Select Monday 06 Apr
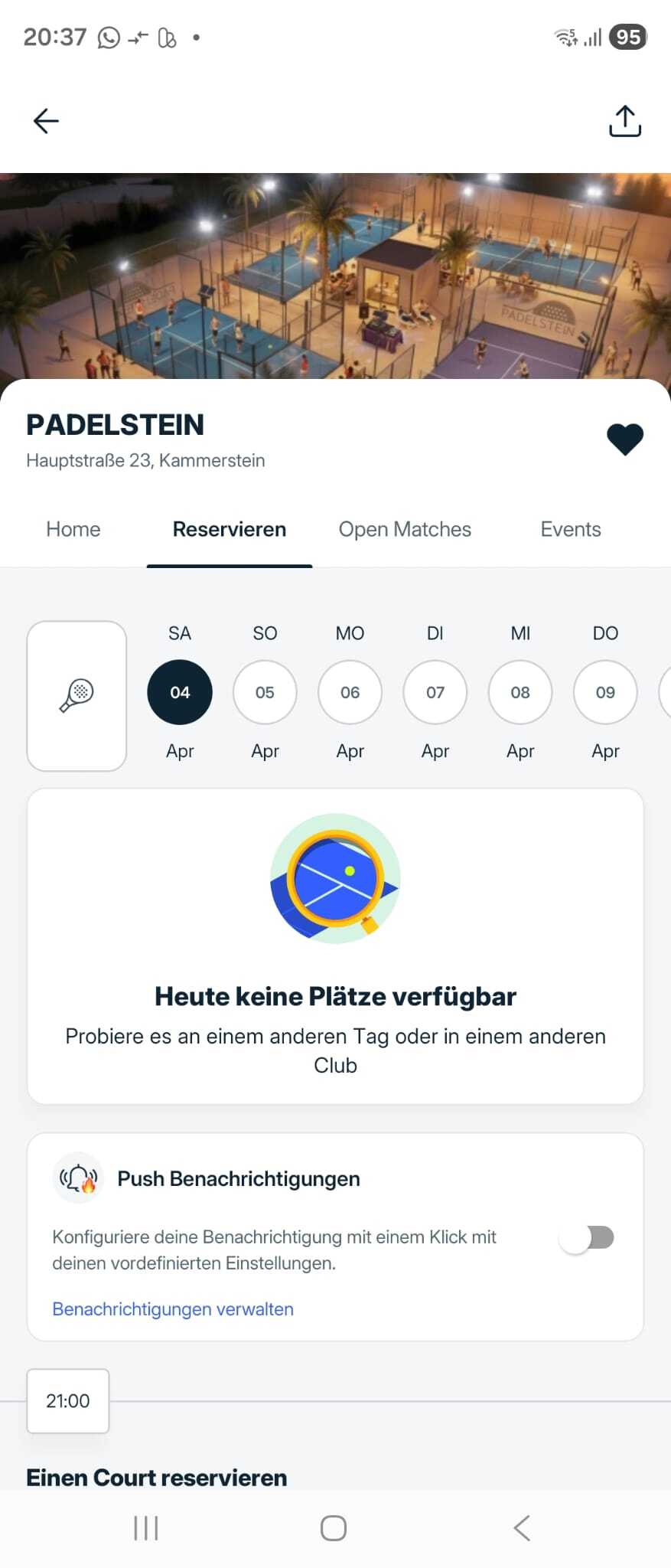 pos(350,692)
